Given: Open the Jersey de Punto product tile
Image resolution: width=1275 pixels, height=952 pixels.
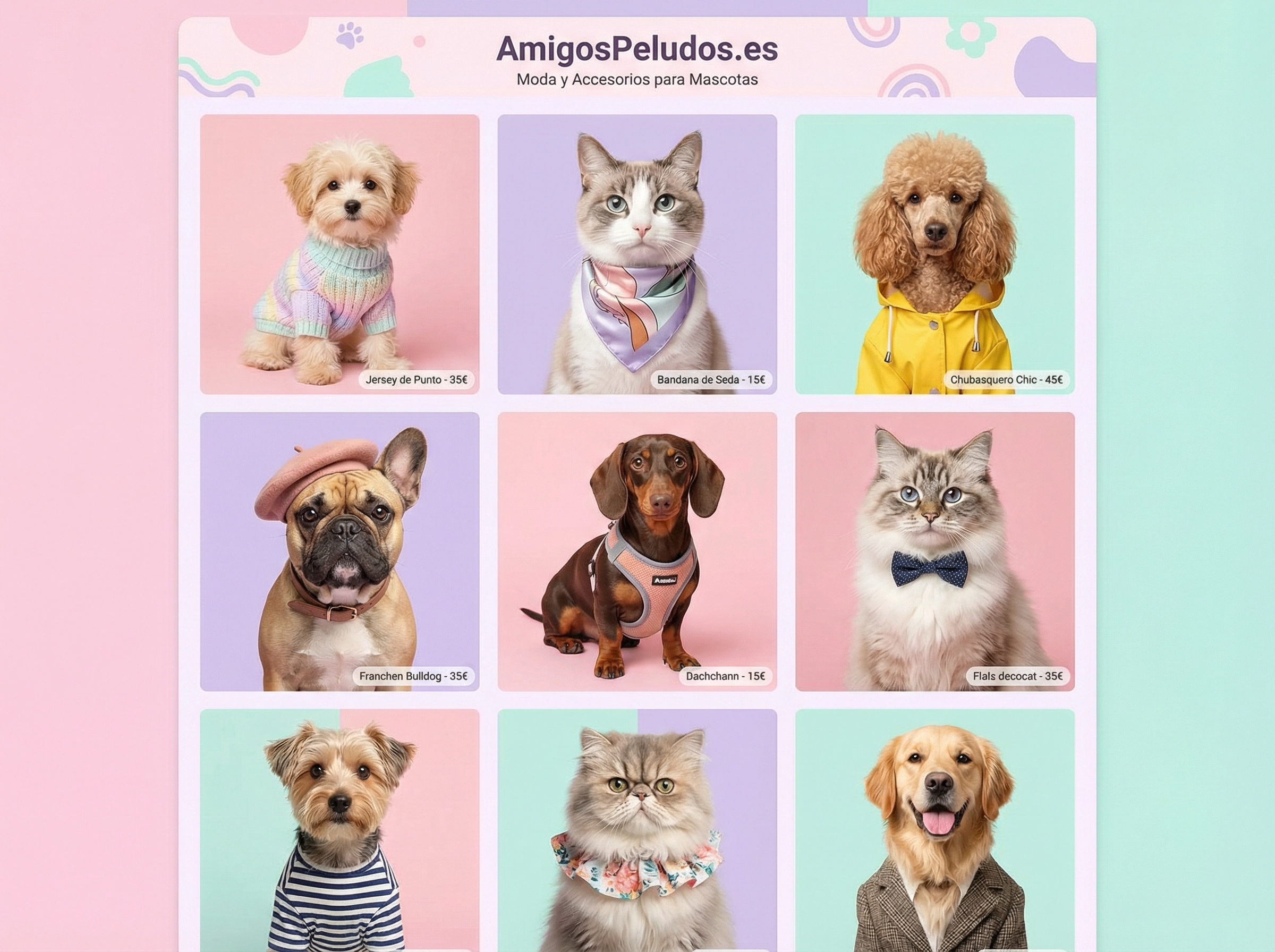Looking at the screenshot, I should pyautogui.click(x=339, y=254).
